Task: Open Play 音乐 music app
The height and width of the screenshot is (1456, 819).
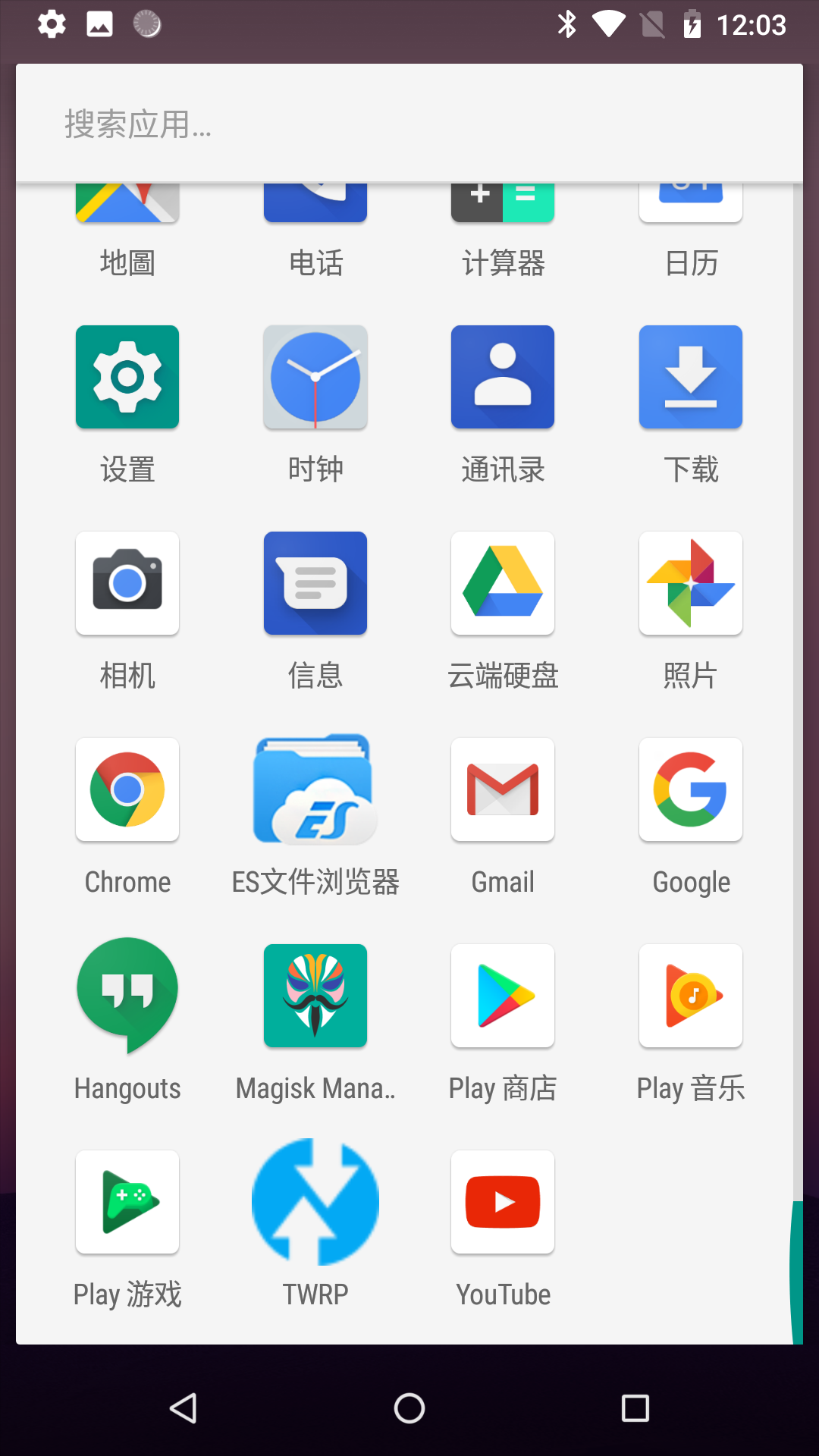Action: (691, 996)
